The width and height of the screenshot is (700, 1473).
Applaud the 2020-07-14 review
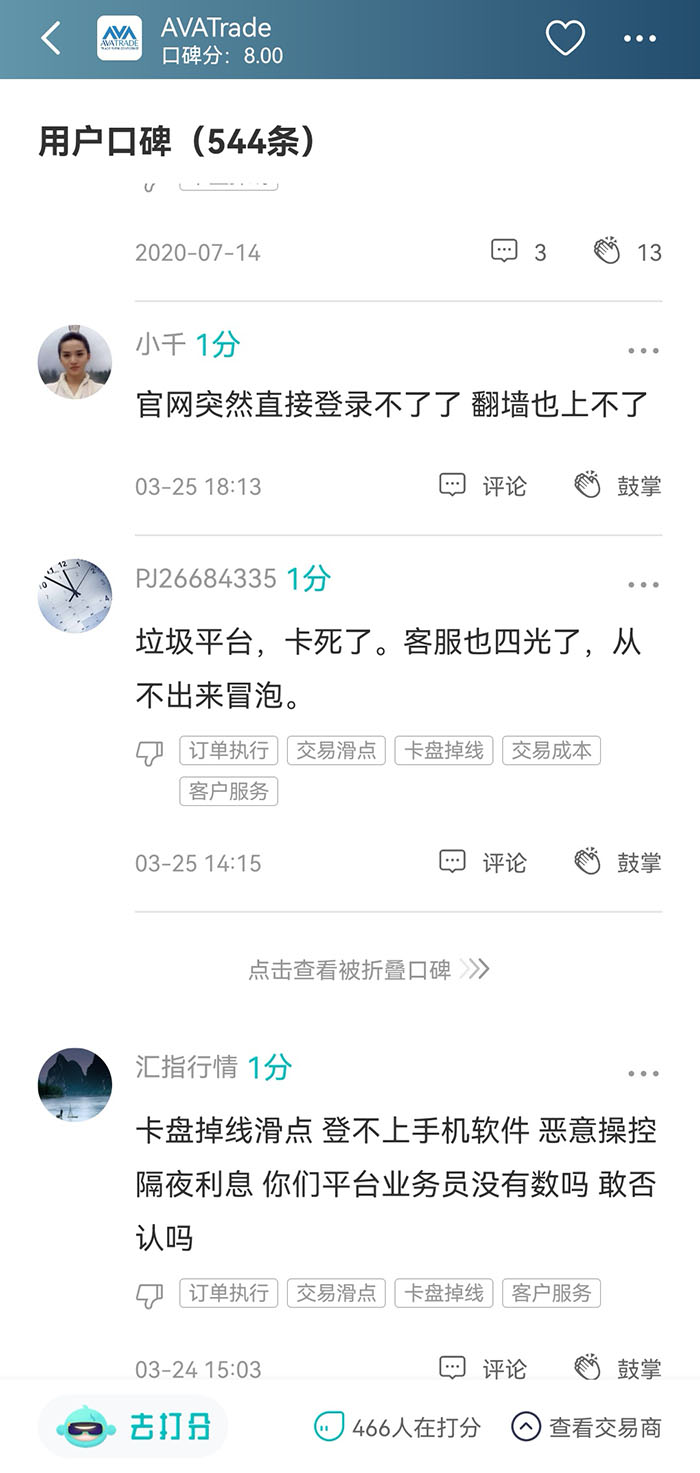(x=627, y=252)
